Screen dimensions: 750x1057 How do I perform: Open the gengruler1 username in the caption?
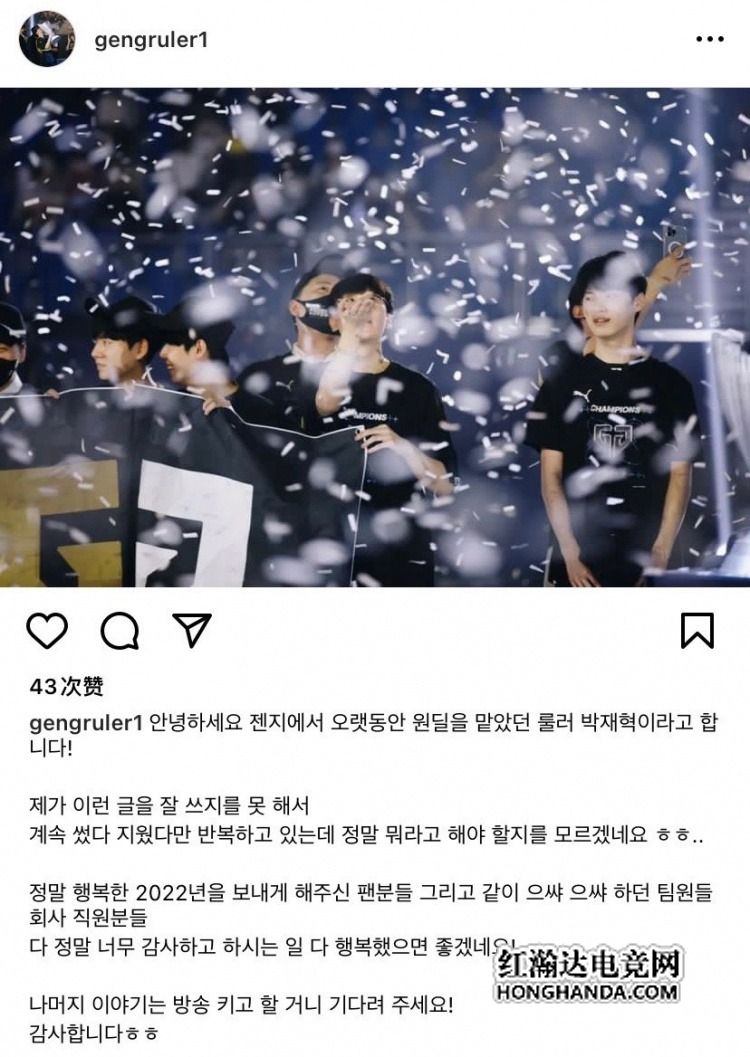86,723
